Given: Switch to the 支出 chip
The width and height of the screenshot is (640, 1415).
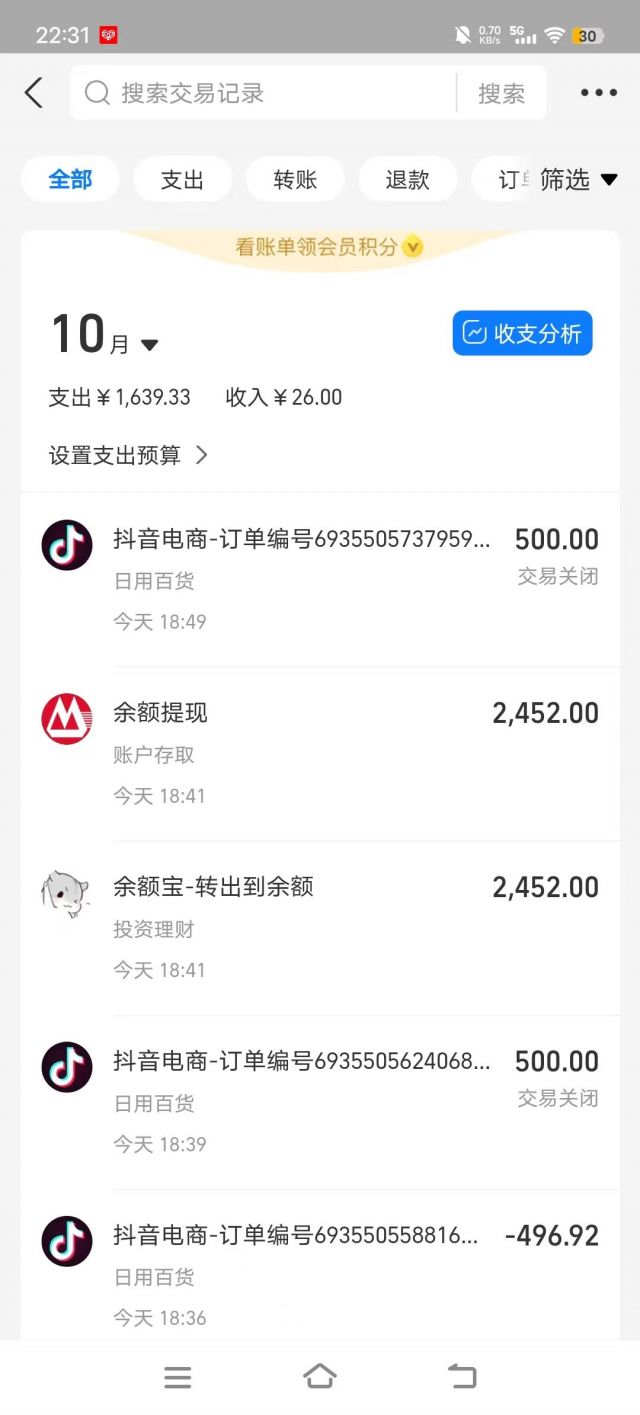Looking at the screenshot, I should click(182, 180).
